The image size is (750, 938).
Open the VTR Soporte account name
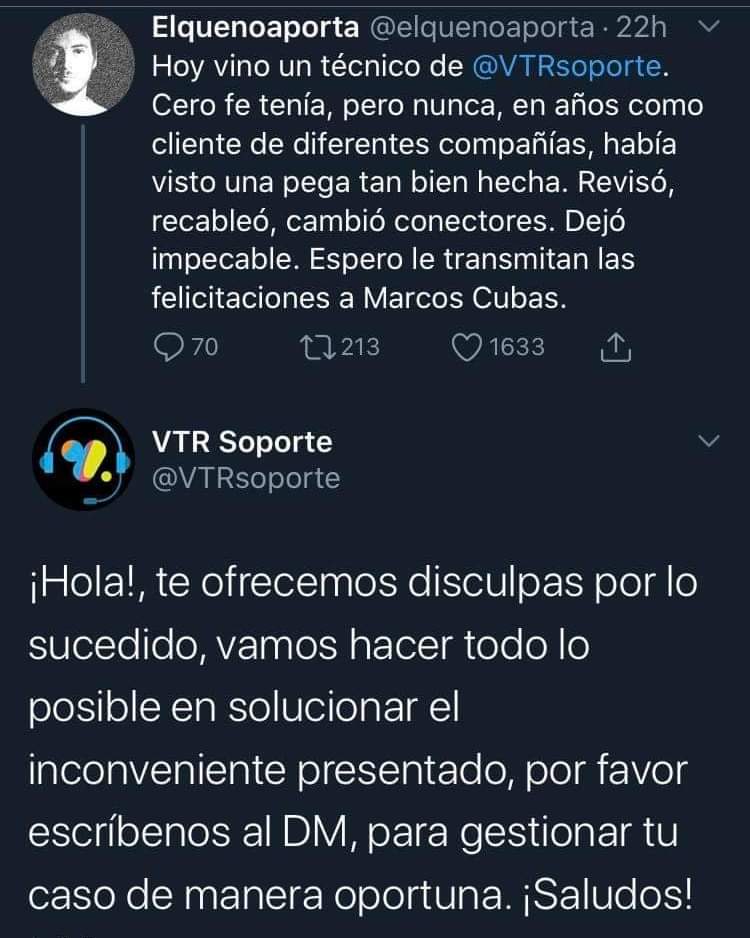(x=242, y=441)
